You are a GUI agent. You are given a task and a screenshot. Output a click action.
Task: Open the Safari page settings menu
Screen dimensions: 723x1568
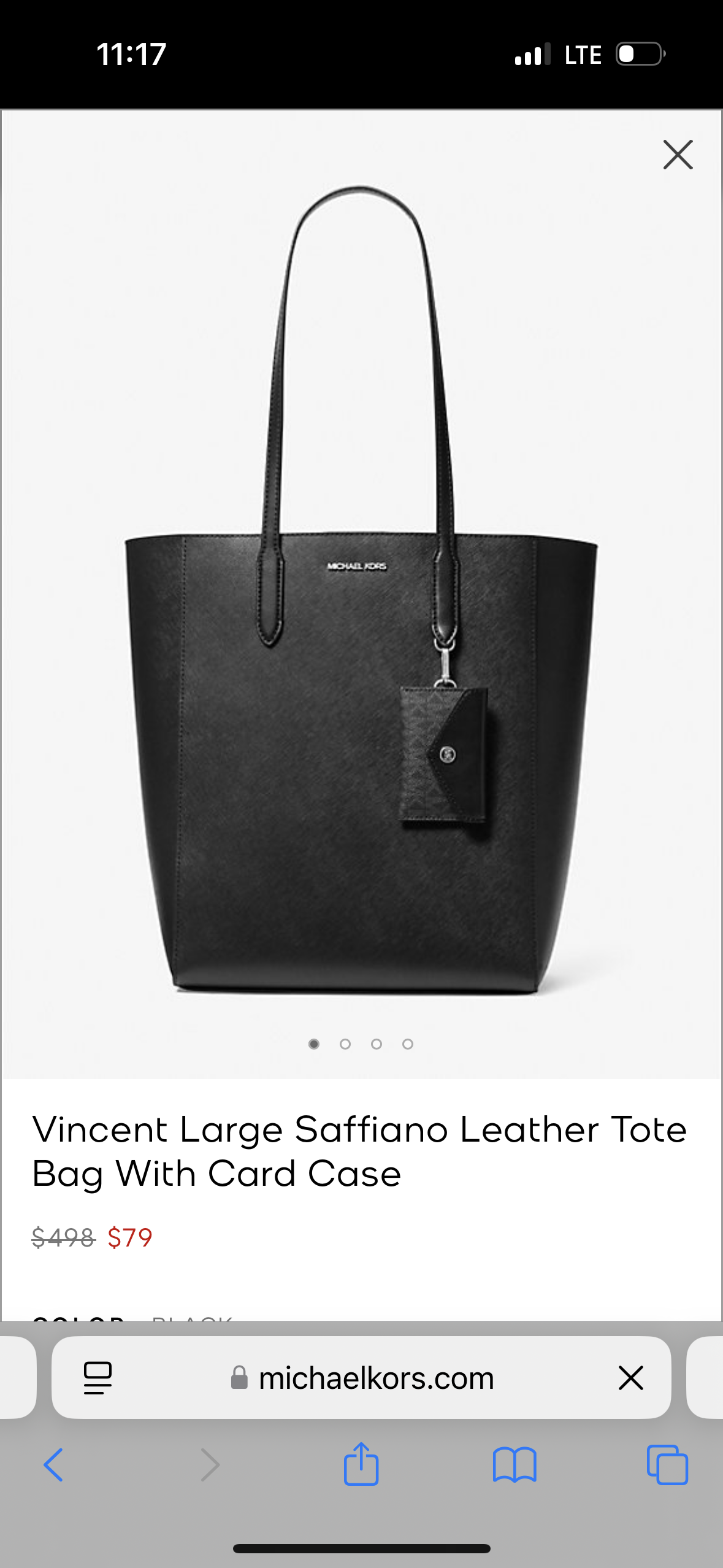click(98, 1378)
